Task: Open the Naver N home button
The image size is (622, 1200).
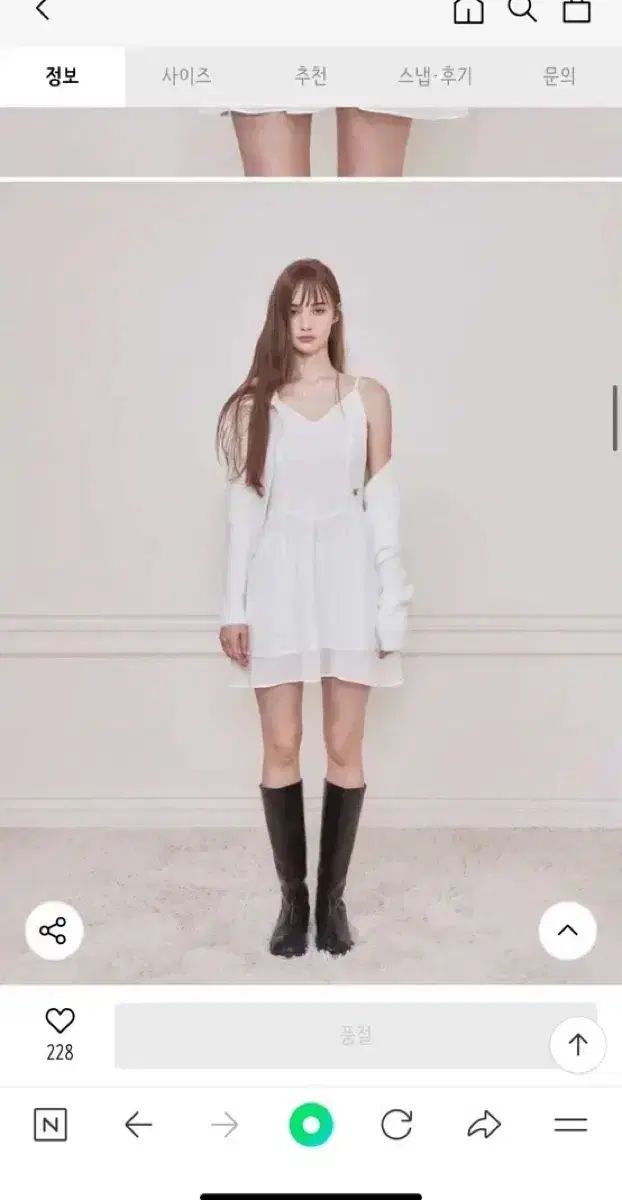Action: coord(51,1126)
